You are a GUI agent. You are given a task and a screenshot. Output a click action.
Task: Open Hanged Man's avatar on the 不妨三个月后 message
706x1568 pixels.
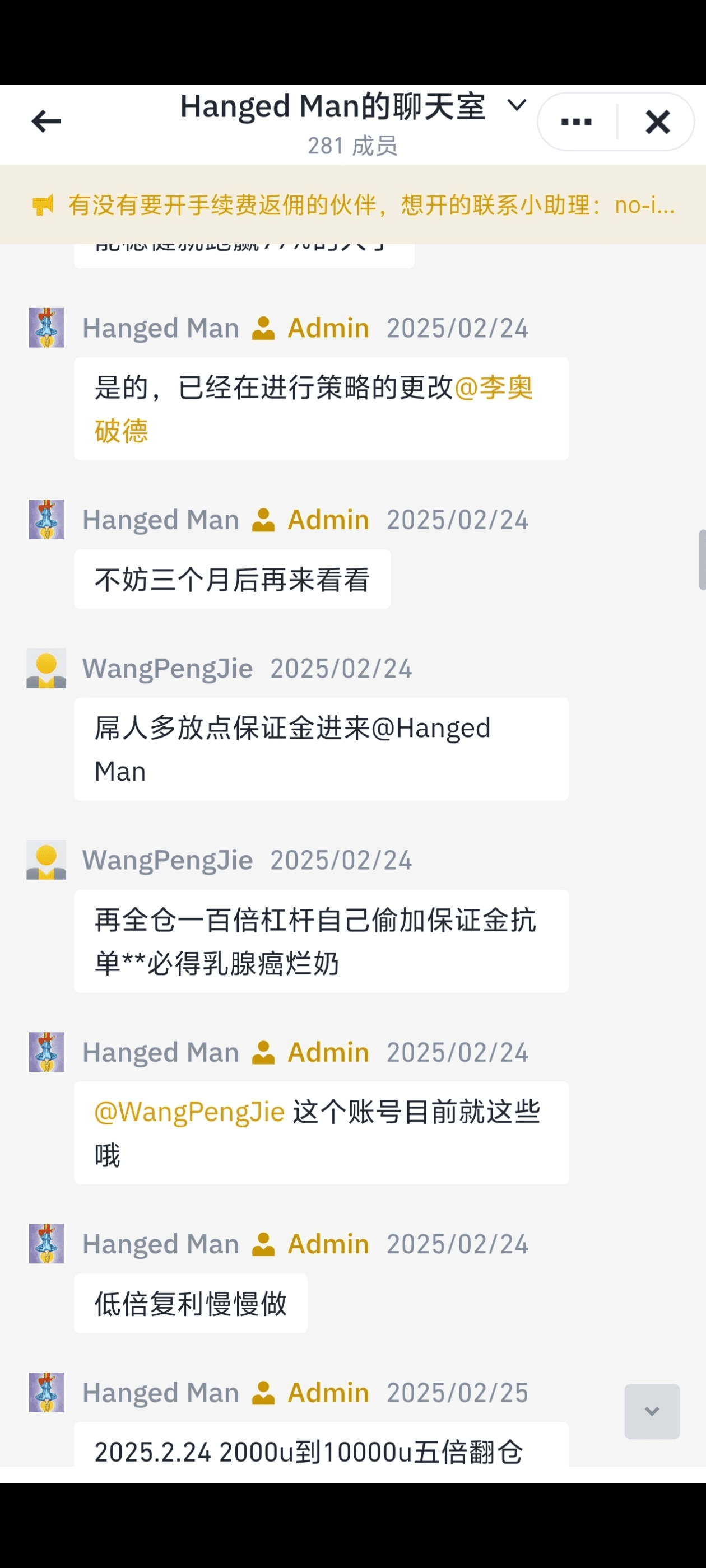47,519
